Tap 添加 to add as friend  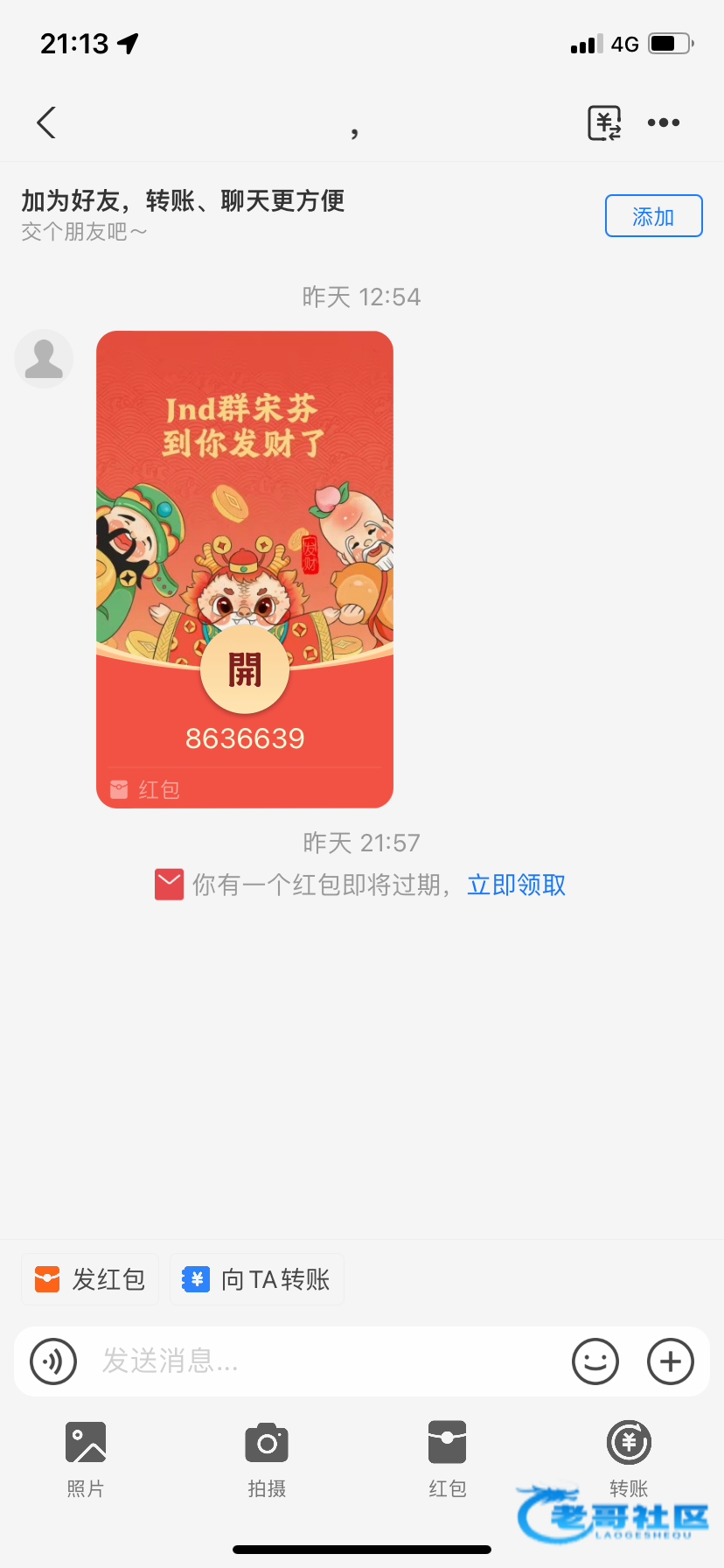coord(653,216)
